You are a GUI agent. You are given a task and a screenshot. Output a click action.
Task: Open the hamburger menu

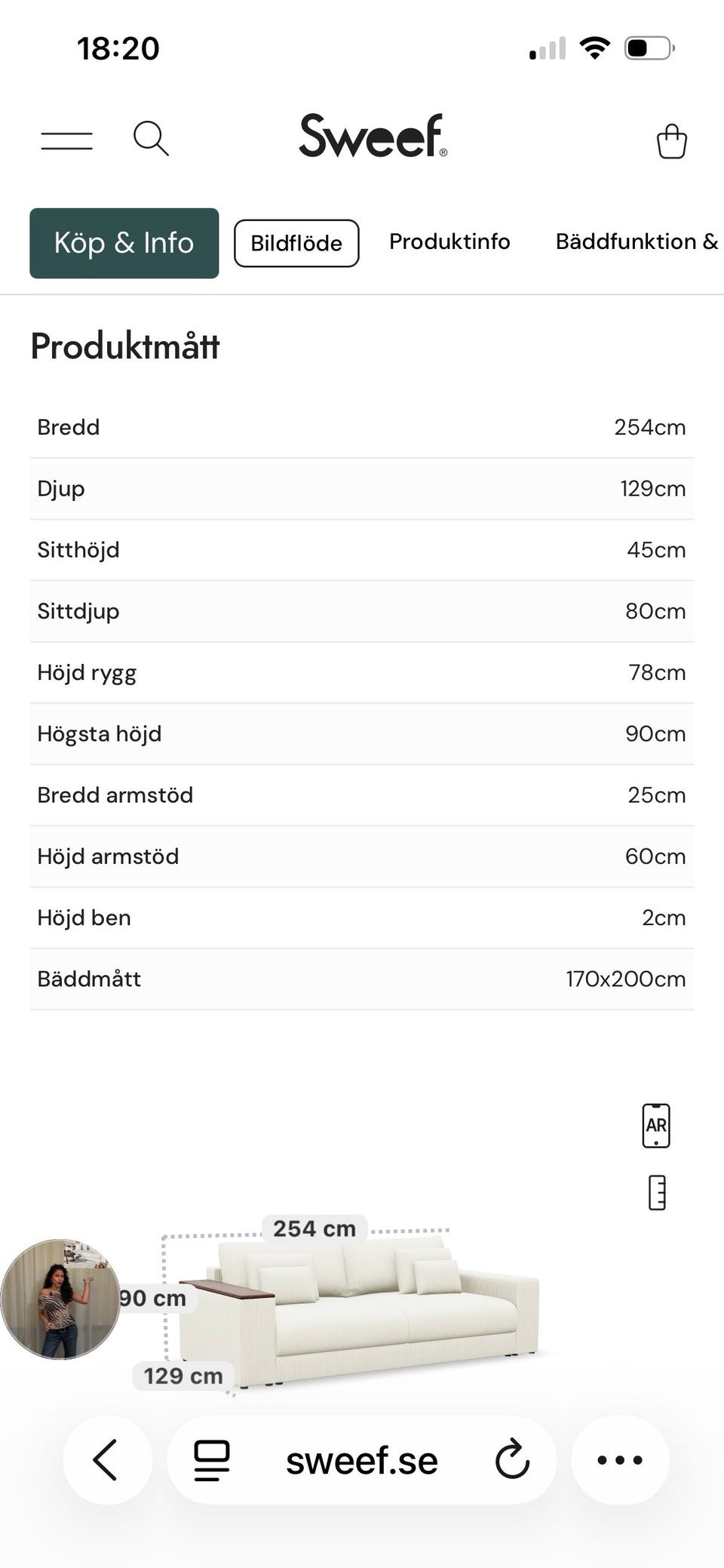66,140
